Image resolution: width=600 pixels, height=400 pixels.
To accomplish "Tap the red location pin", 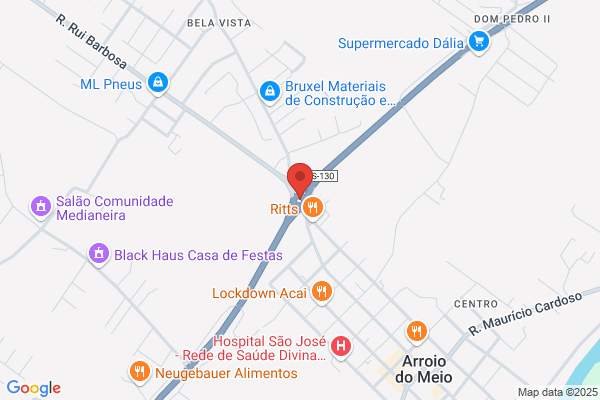I will point(300,181).
